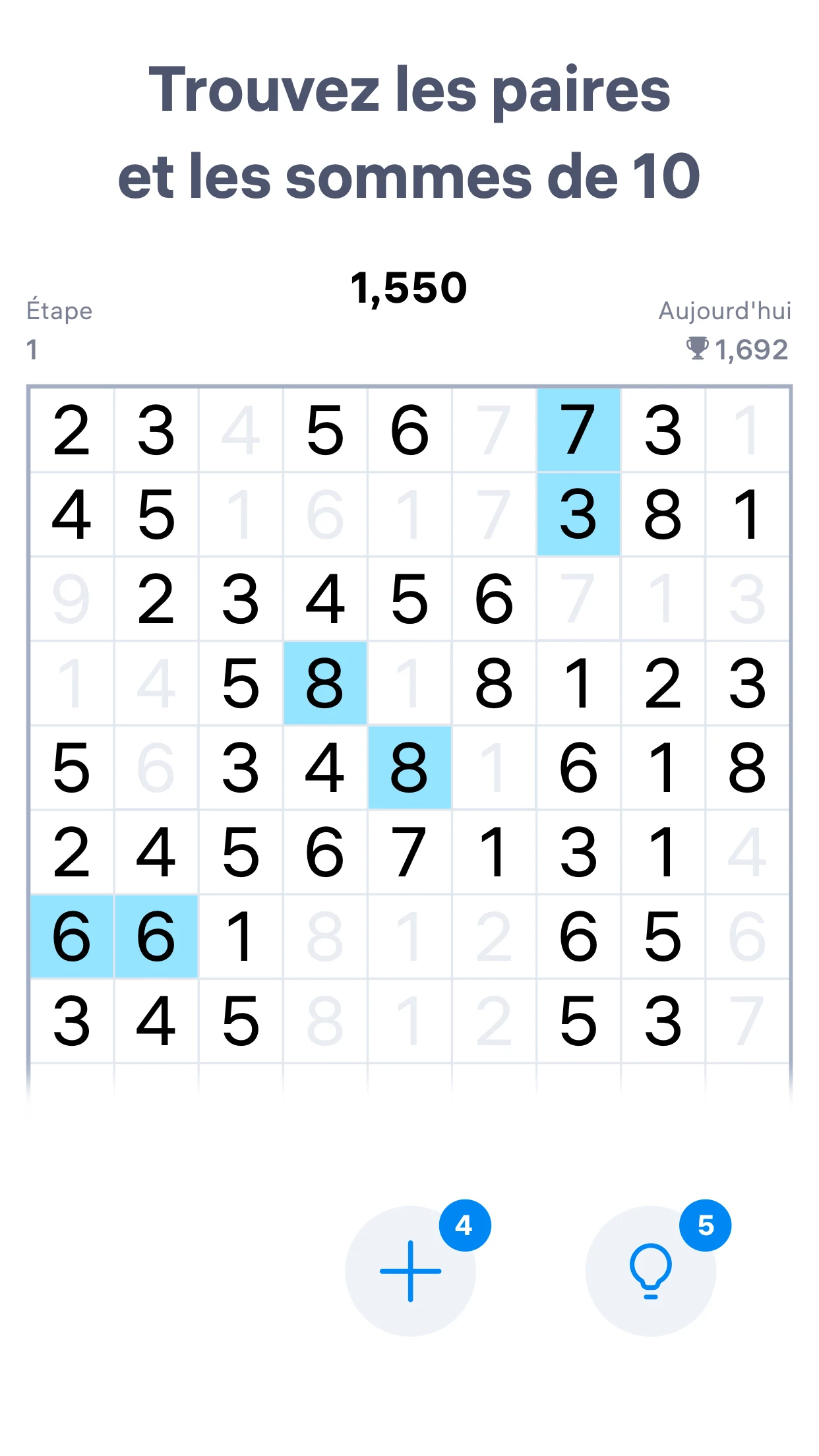Tap the score display showing 1,550

(409, 287)
